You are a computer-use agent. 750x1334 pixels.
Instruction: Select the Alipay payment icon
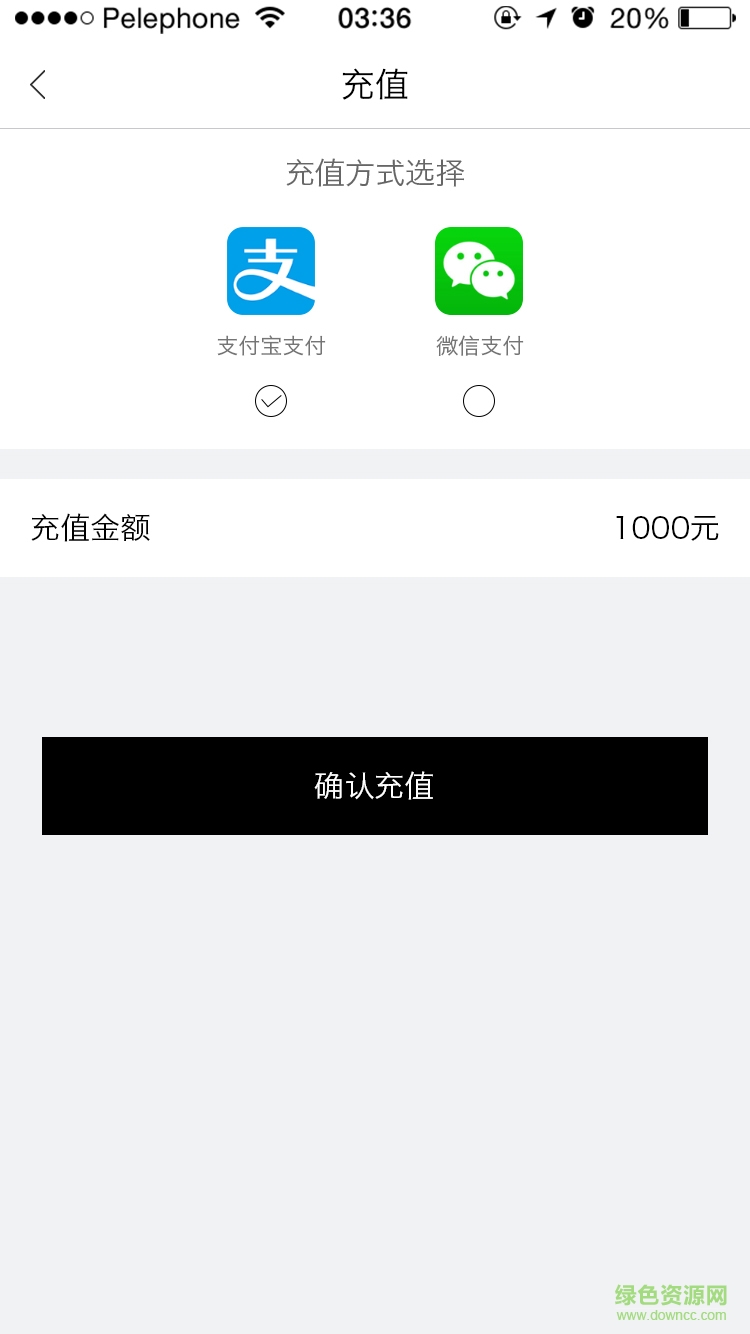tap(270, 270)
